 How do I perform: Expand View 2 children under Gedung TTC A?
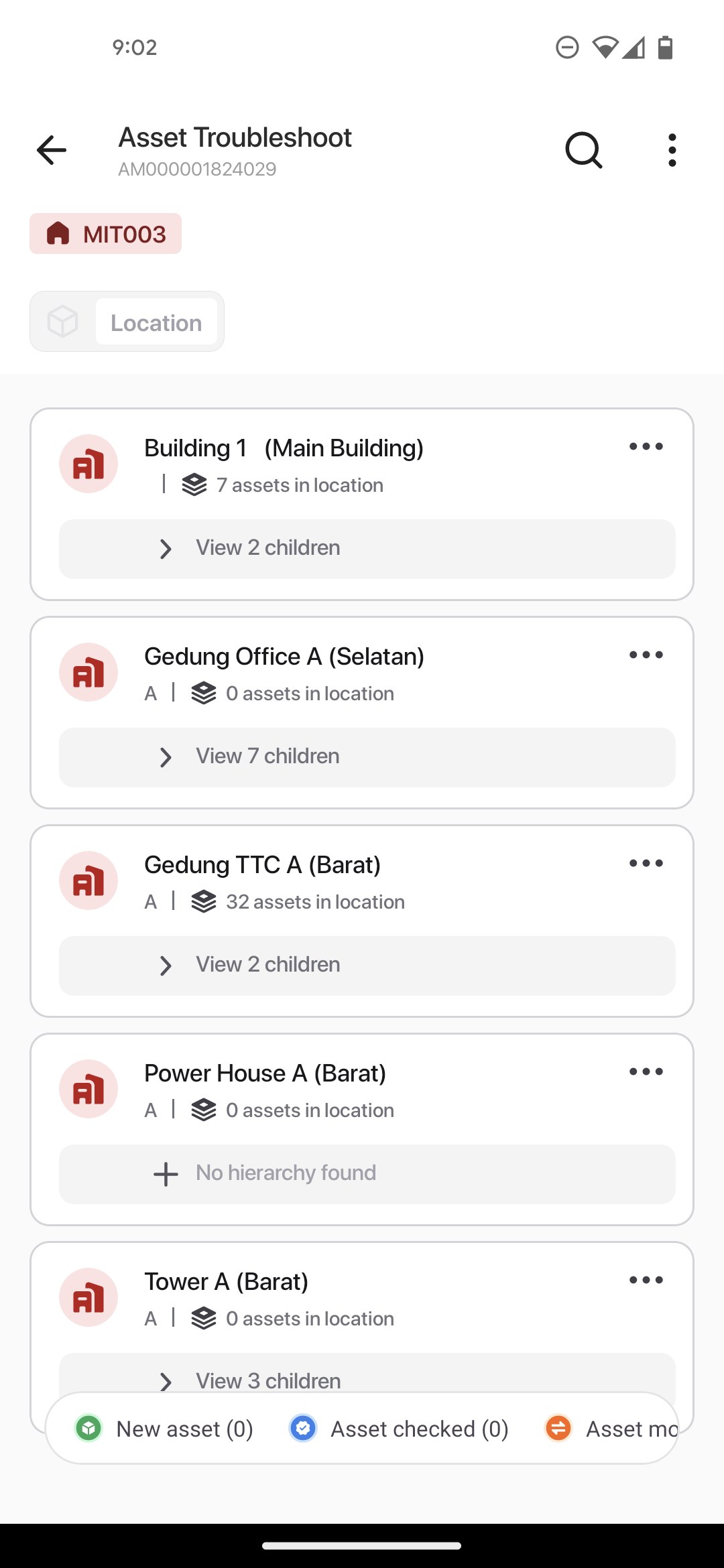[x=367, y=966]
